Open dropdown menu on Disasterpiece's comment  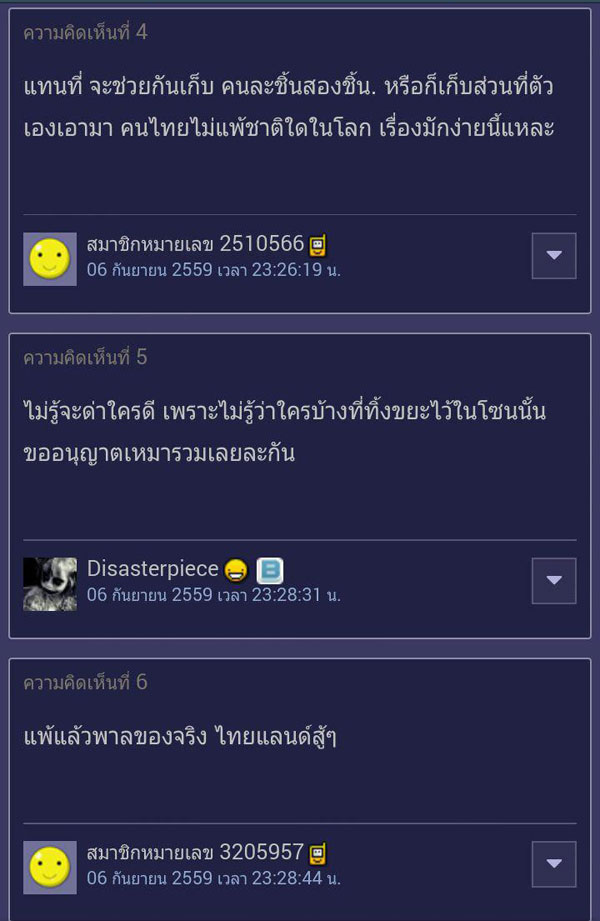pyautogui.click(x=553, y=580)
